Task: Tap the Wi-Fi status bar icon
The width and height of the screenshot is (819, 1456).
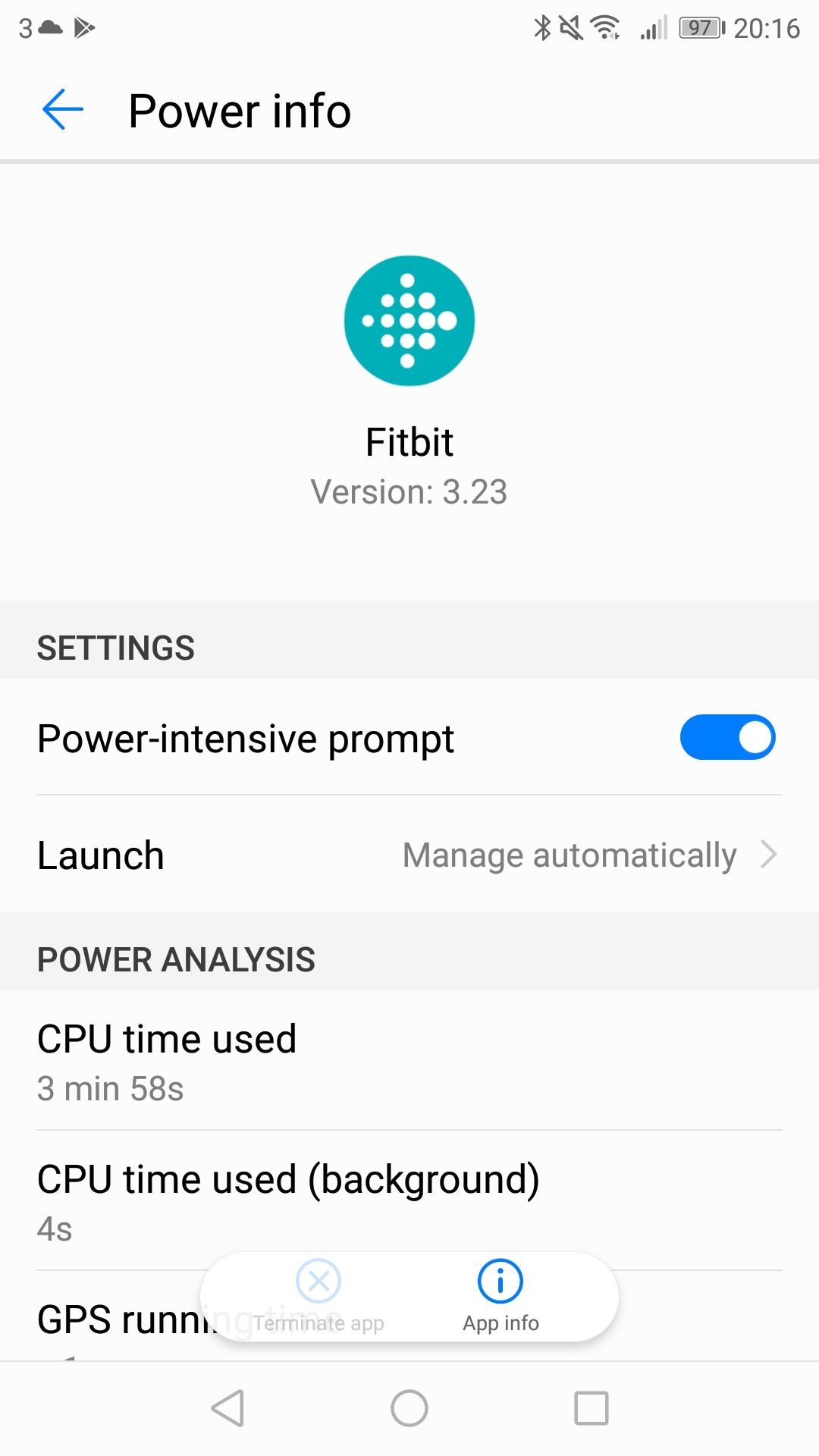Action: point(605,28)
